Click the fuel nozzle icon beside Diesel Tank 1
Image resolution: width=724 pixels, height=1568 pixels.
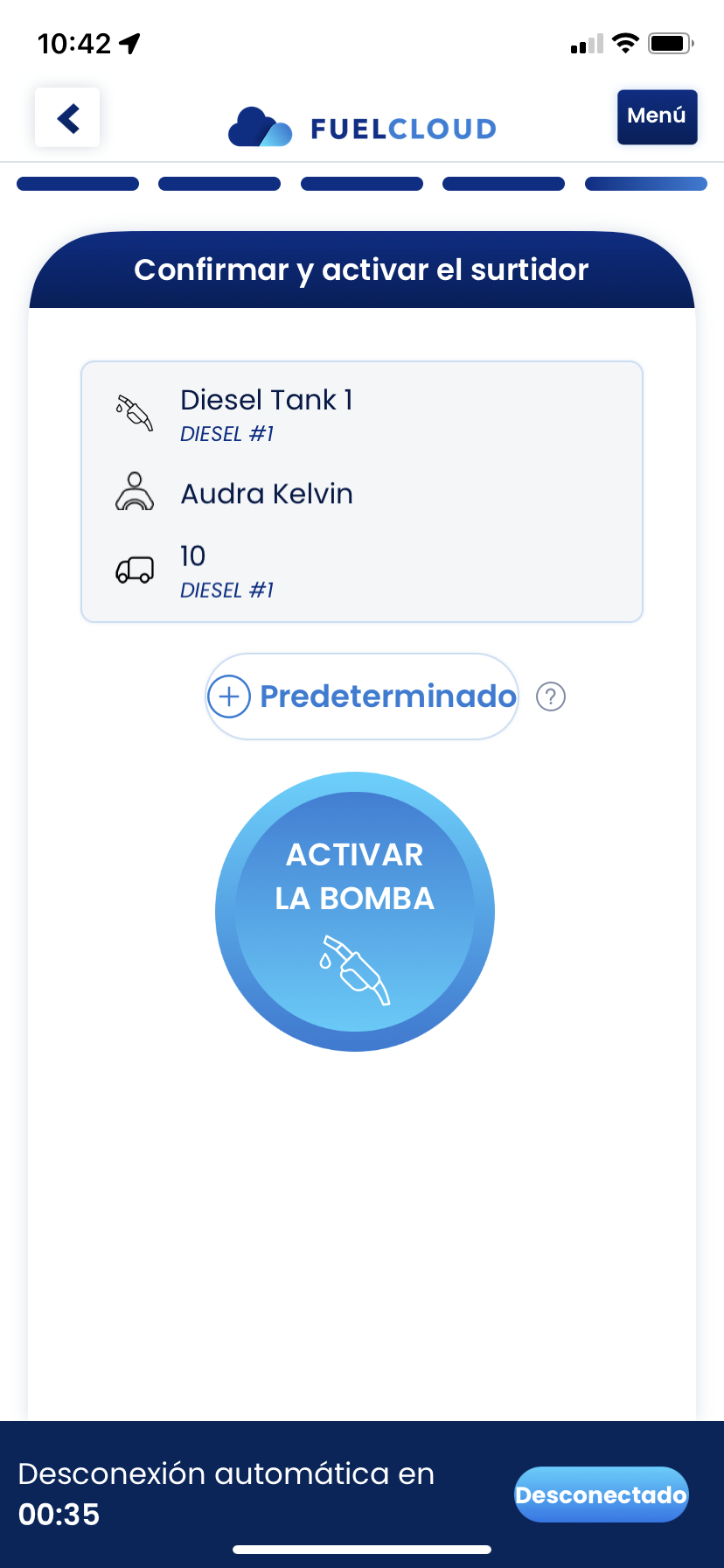click(134, 411)
